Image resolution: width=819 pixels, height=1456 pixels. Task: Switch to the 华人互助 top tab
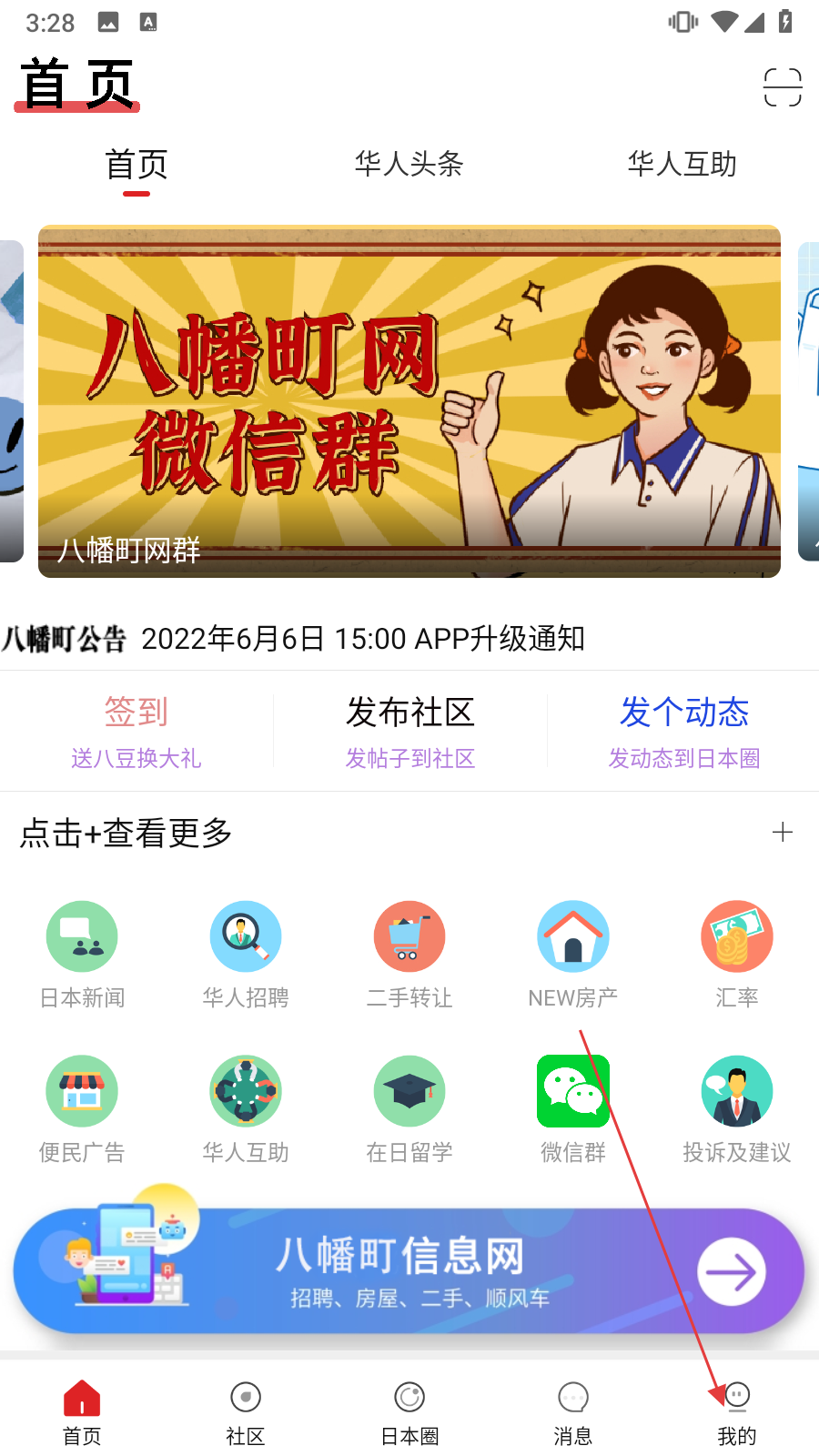tap(682, 164)
